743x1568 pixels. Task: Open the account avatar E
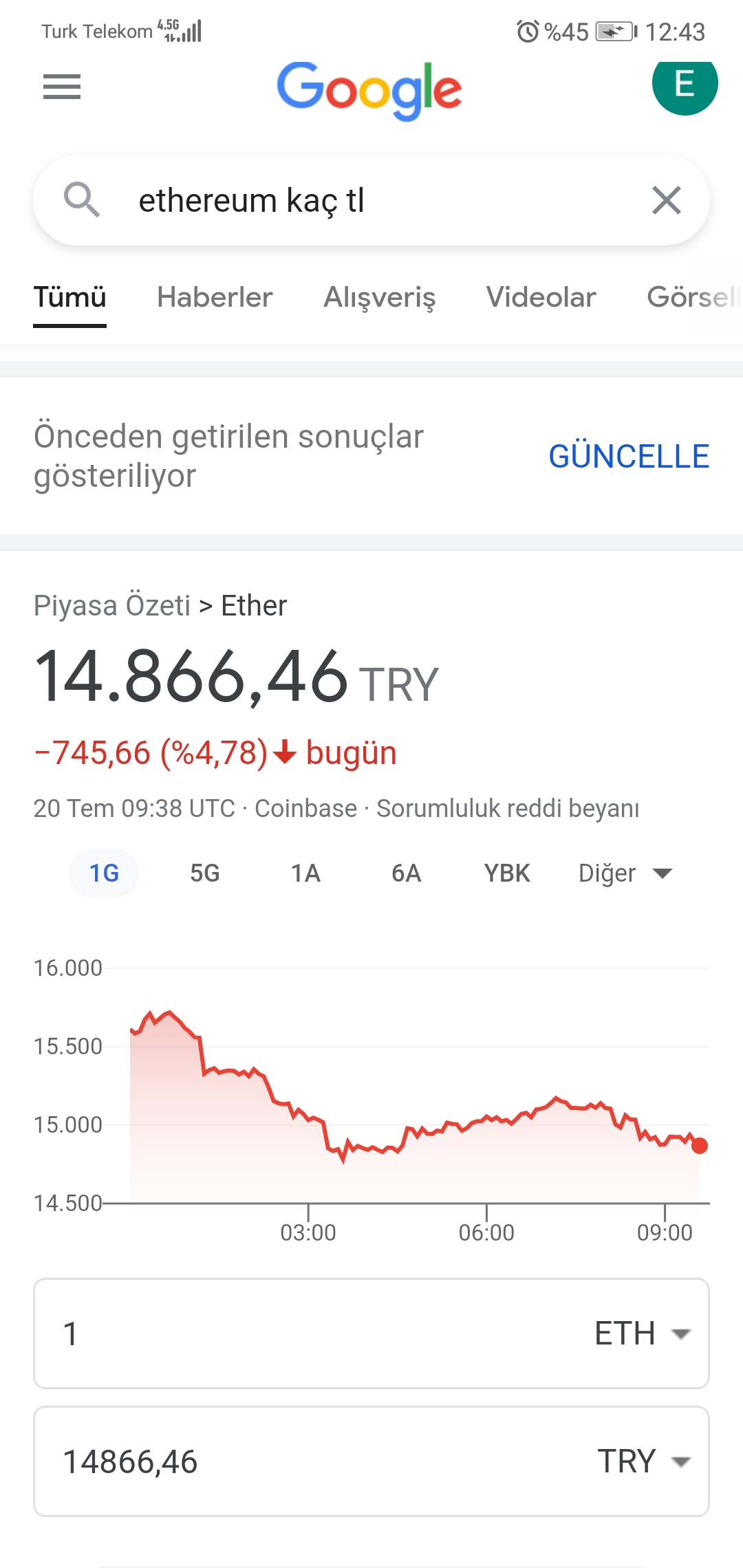(684, 84)
